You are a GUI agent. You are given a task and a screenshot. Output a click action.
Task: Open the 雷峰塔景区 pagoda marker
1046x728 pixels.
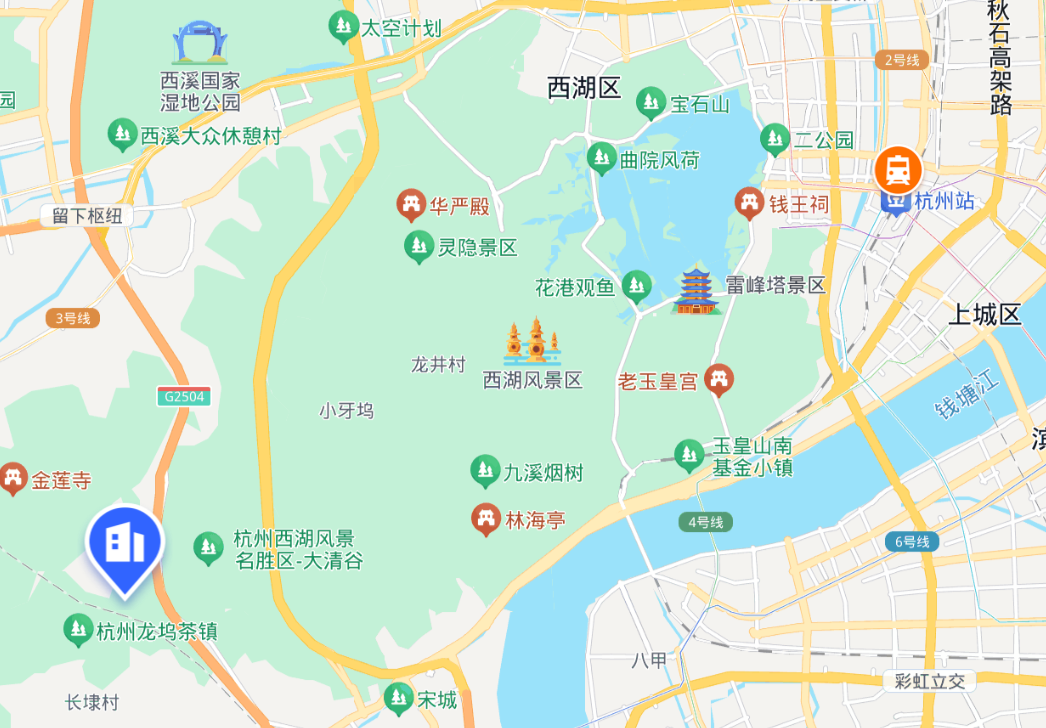click(695, 291)
